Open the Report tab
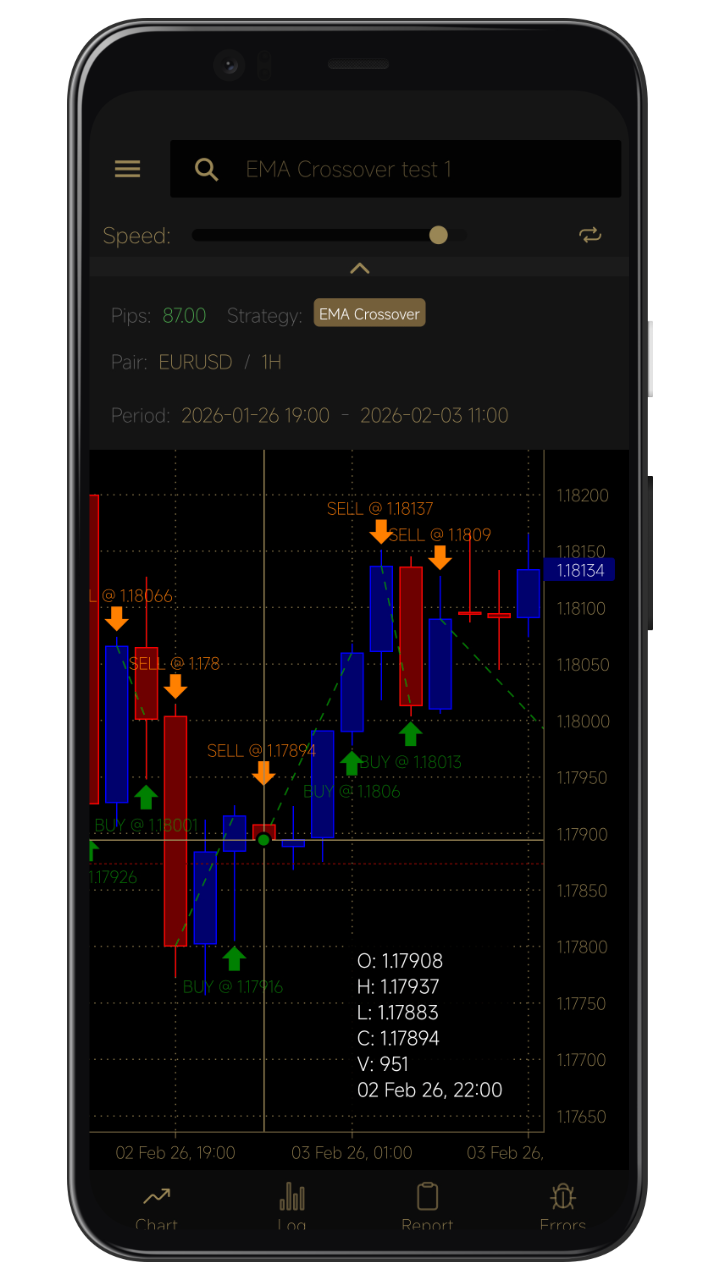Screen dimensions: 720x1280 tap(427, 1196)
